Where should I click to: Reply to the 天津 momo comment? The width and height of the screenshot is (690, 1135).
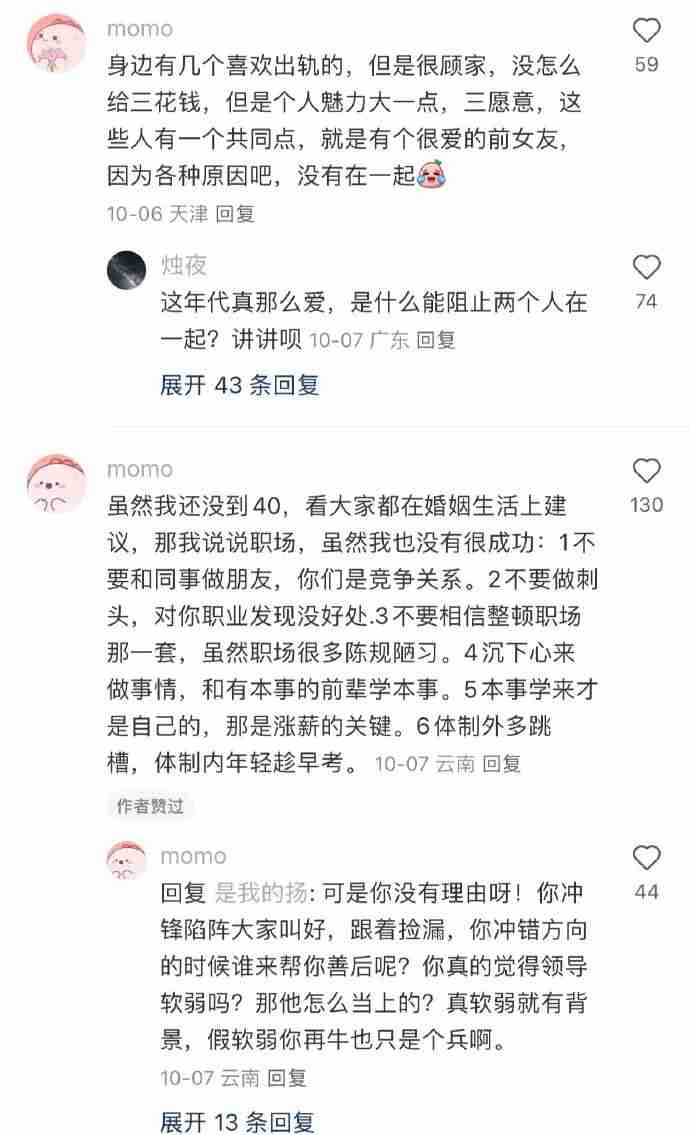[x=236, y=213]
